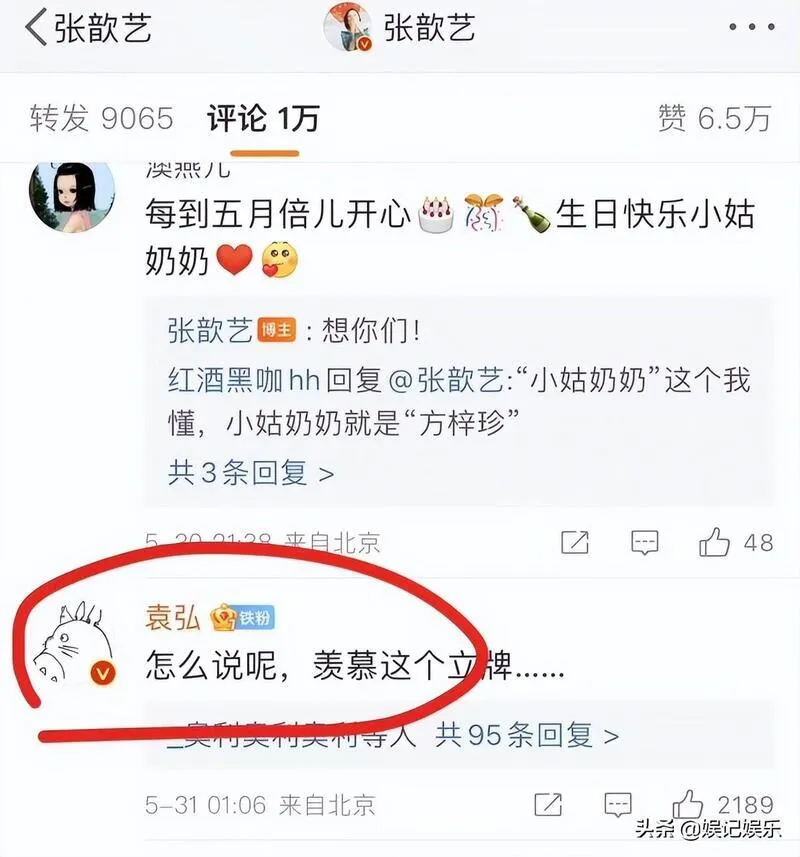Reply to the 生日快乐小姑奶奶 comment

tap(645, 543)
